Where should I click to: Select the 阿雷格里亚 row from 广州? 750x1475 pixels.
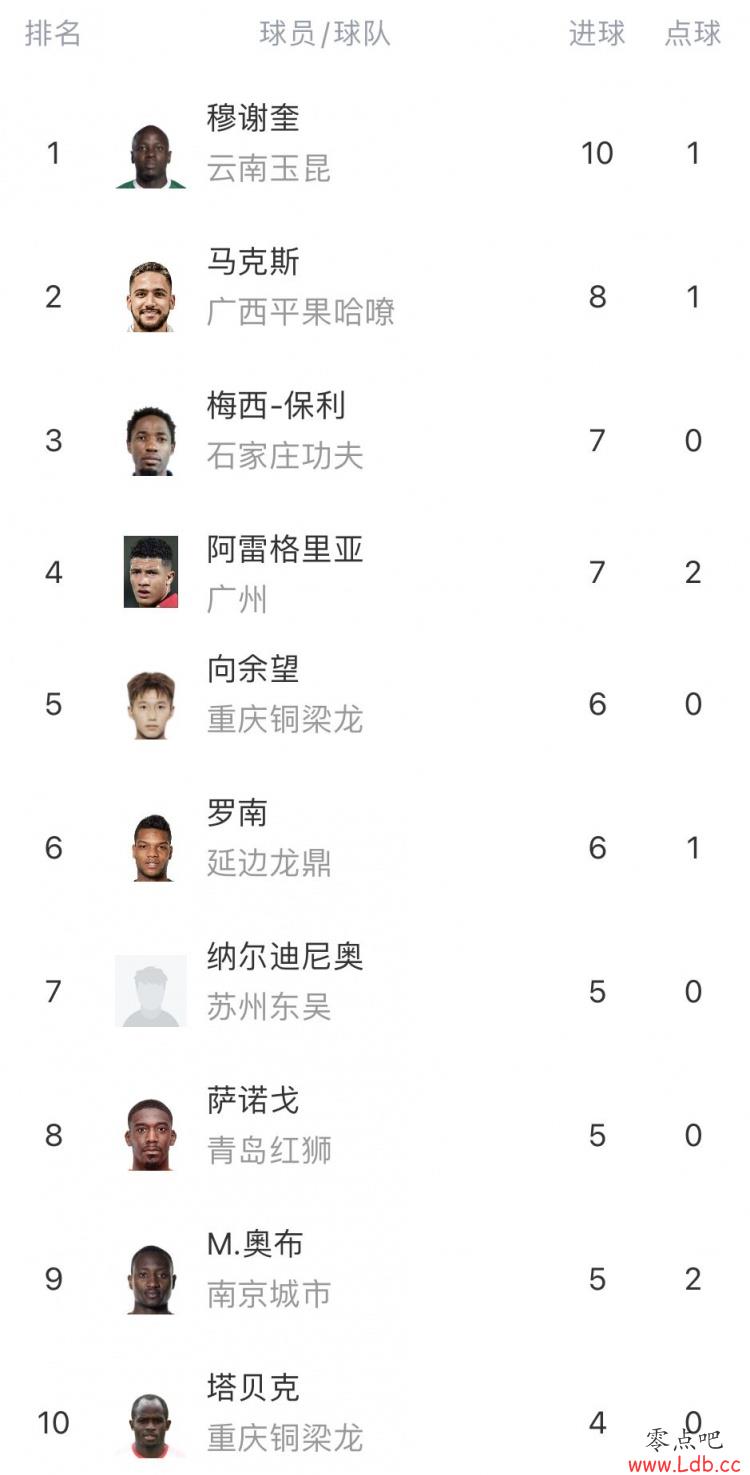(375, 572)
